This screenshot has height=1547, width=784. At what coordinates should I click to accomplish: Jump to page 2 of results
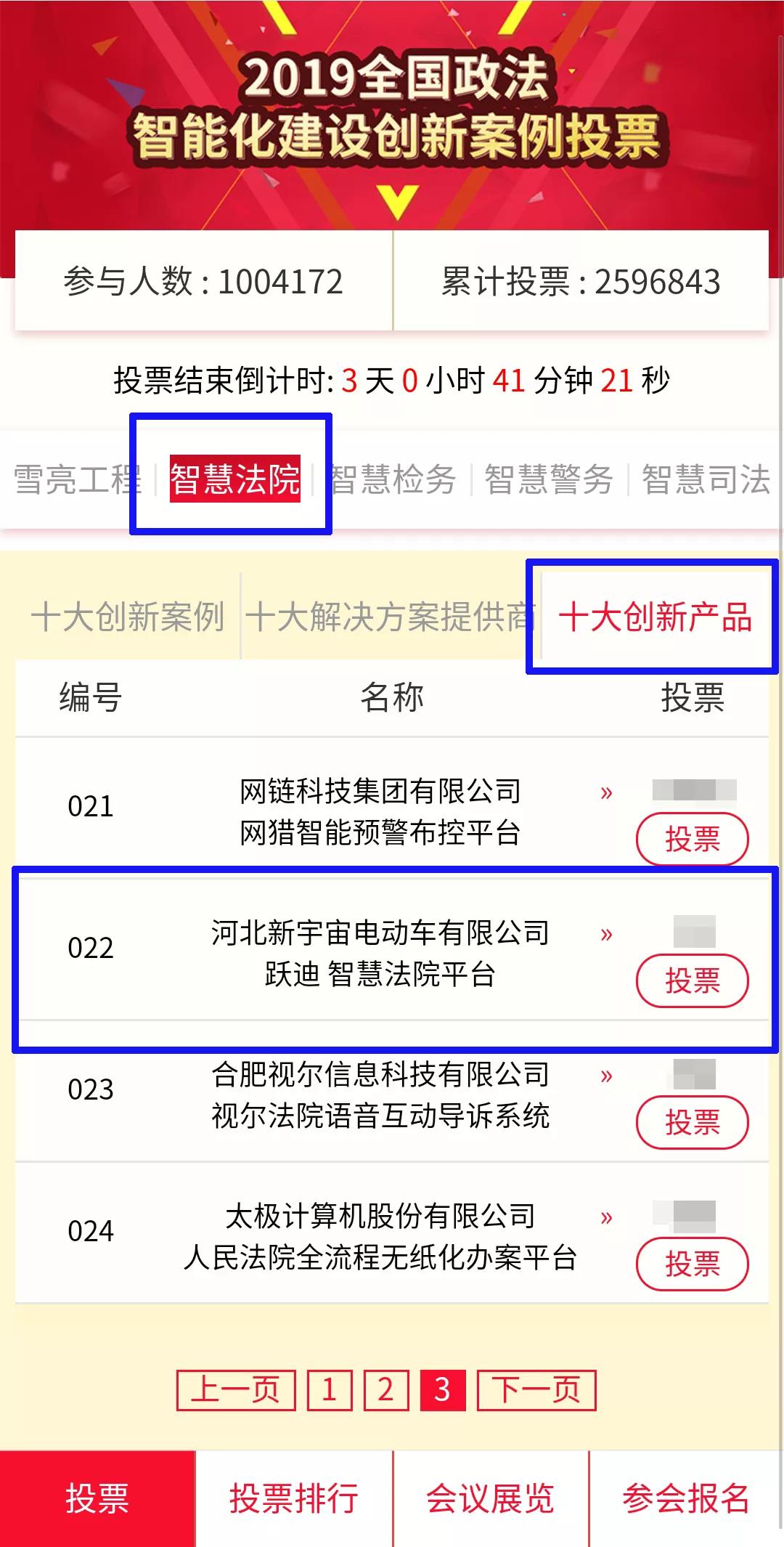click(x=385, y=1390)
